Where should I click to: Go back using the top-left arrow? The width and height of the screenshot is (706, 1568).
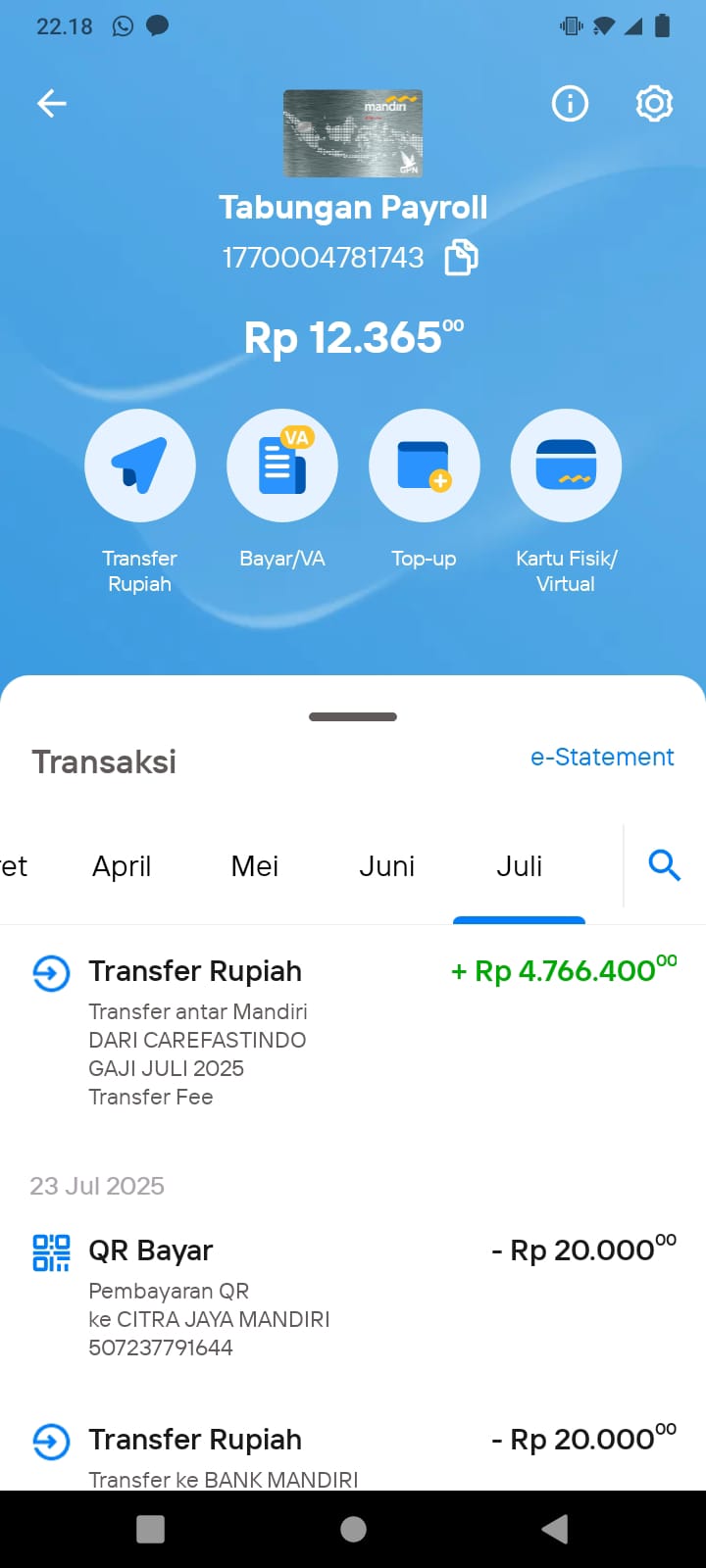coord(51,103)
